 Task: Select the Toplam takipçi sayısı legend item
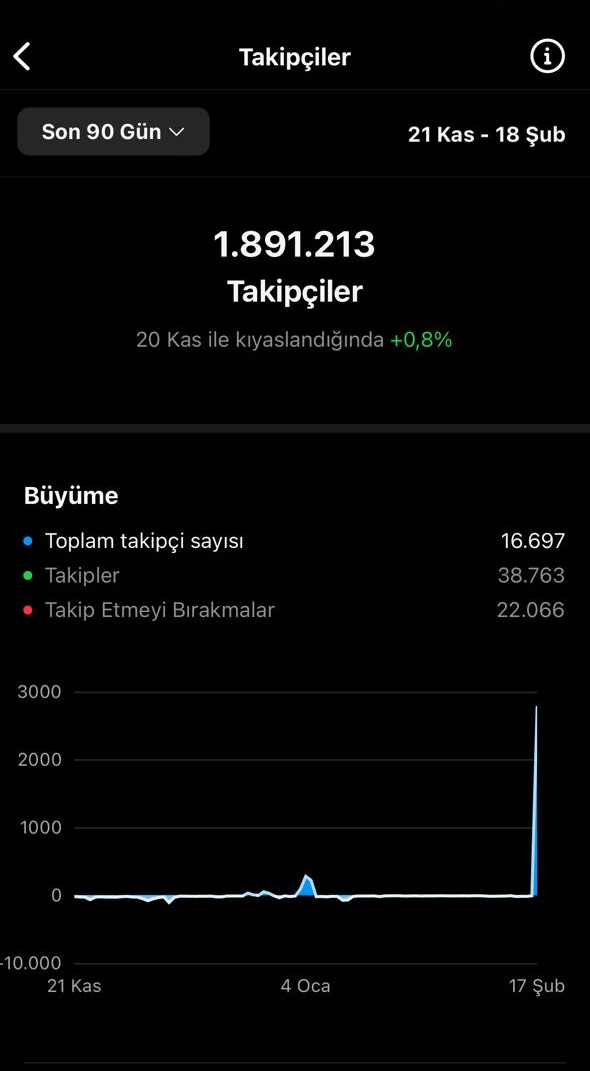click(294, 541)
